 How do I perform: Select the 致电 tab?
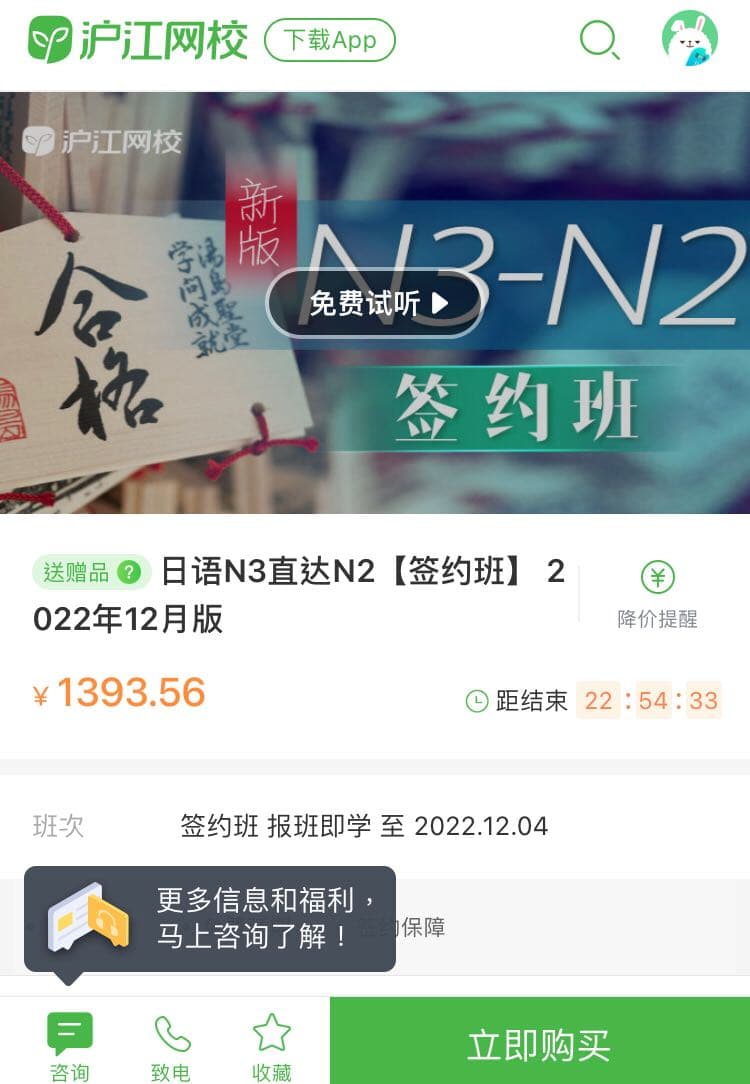pos(169,1045)
